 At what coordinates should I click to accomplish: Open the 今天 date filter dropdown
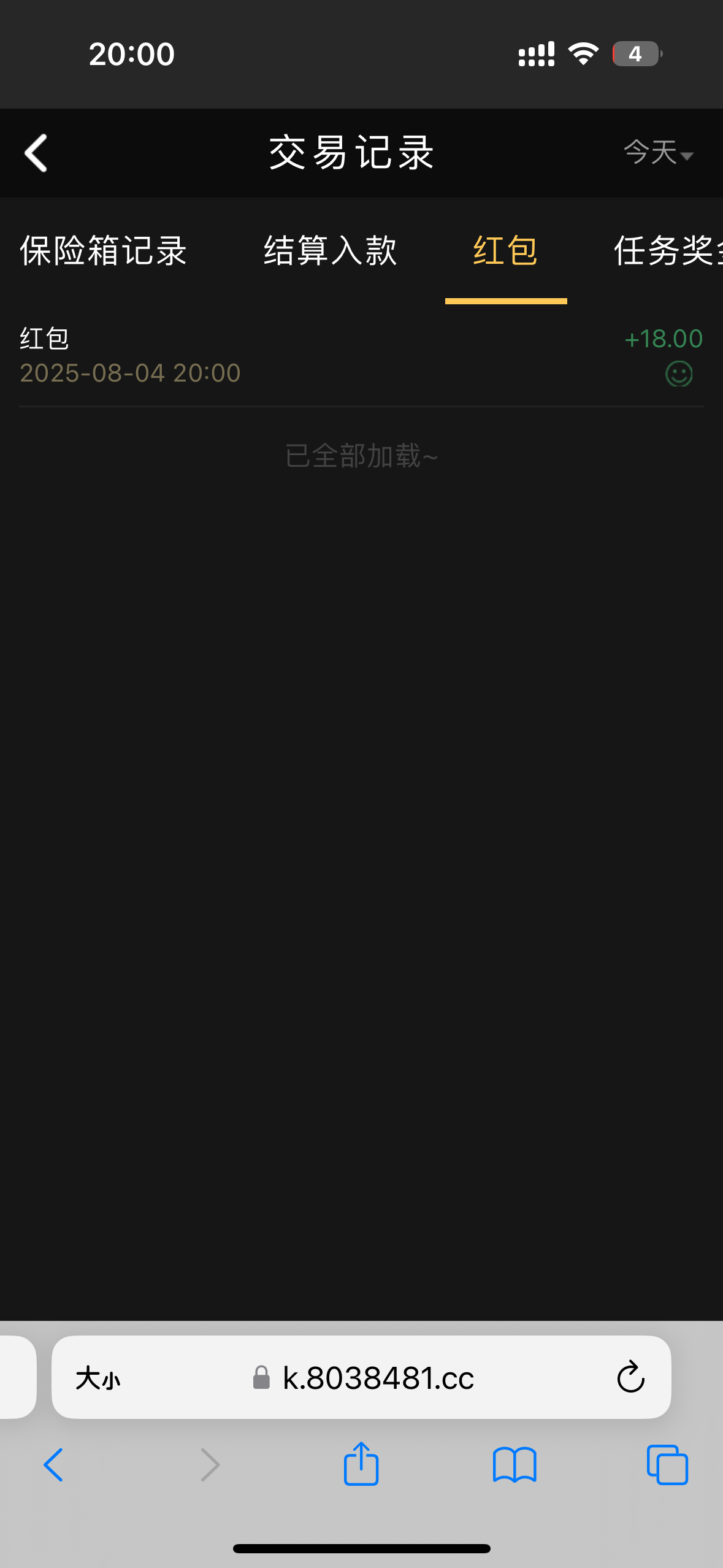658,153
